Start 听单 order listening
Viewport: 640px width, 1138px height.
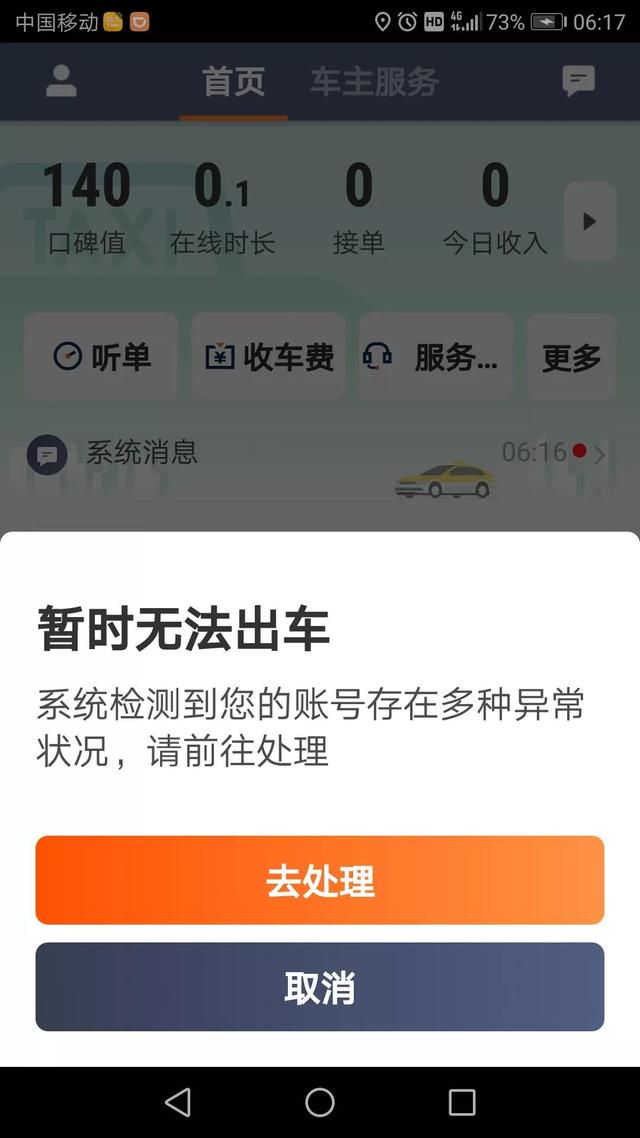click(x=100, y=357)
